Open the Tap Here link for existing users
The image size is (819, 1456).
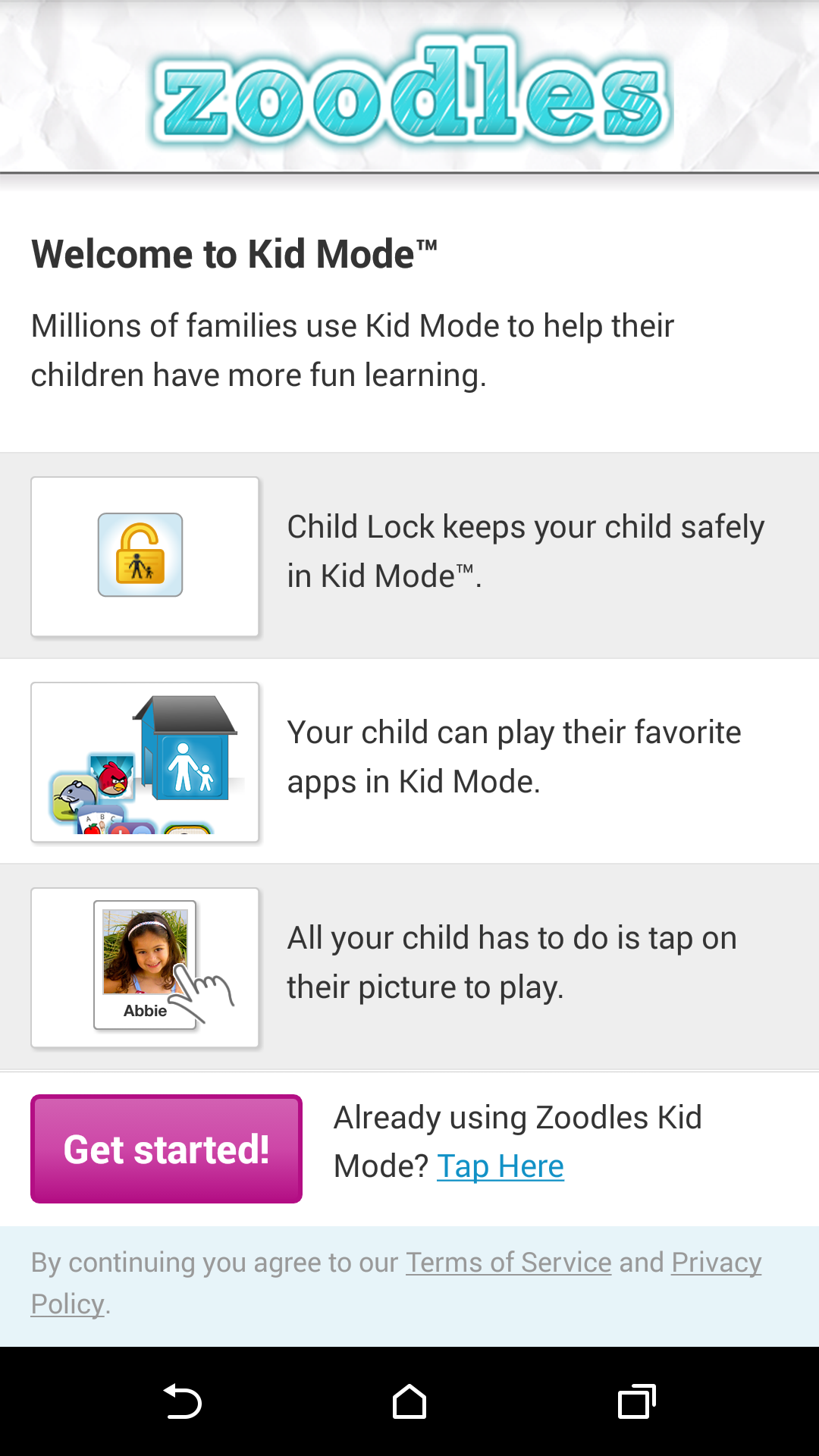[500, 1166]
